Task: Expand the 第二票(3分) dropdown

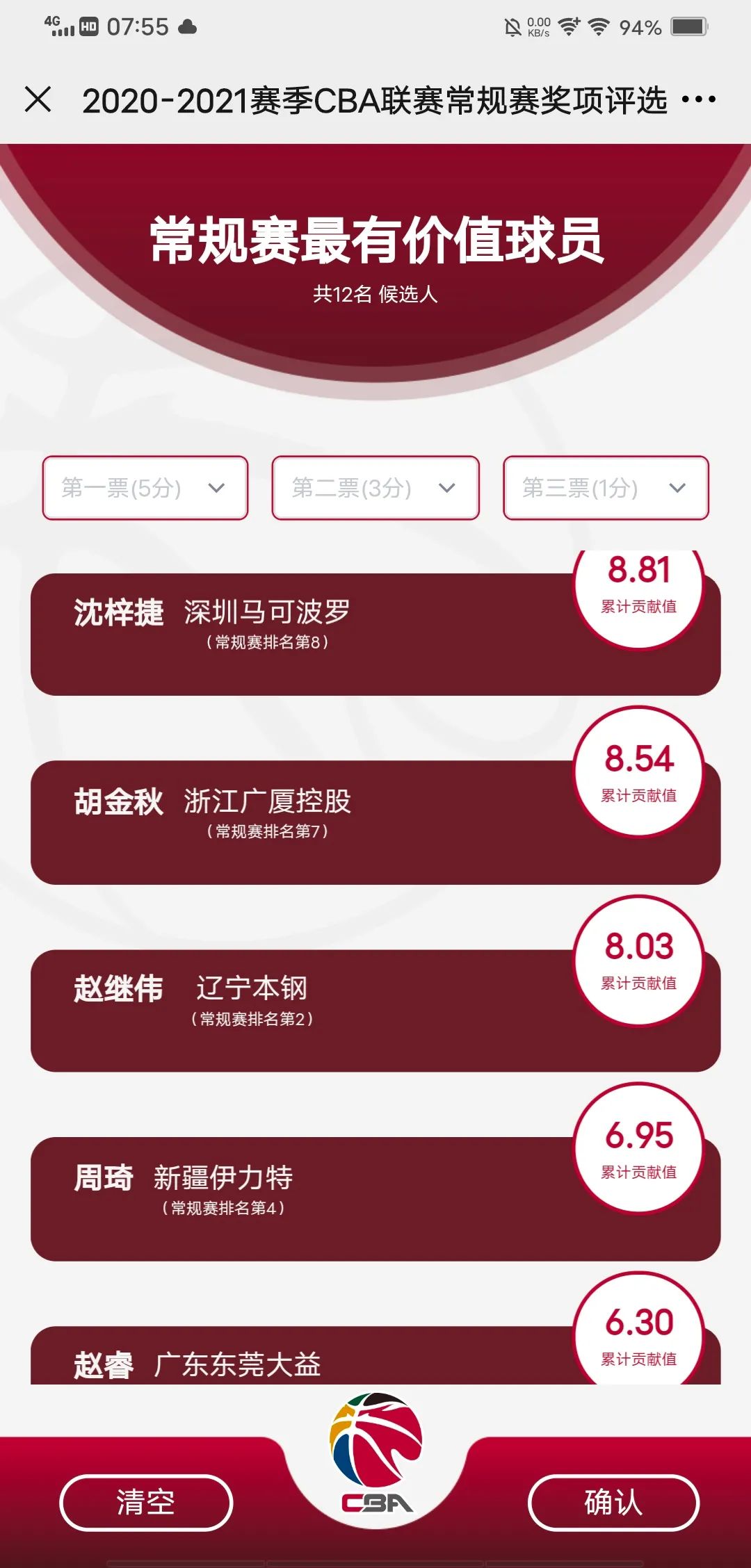Action: 375,488
